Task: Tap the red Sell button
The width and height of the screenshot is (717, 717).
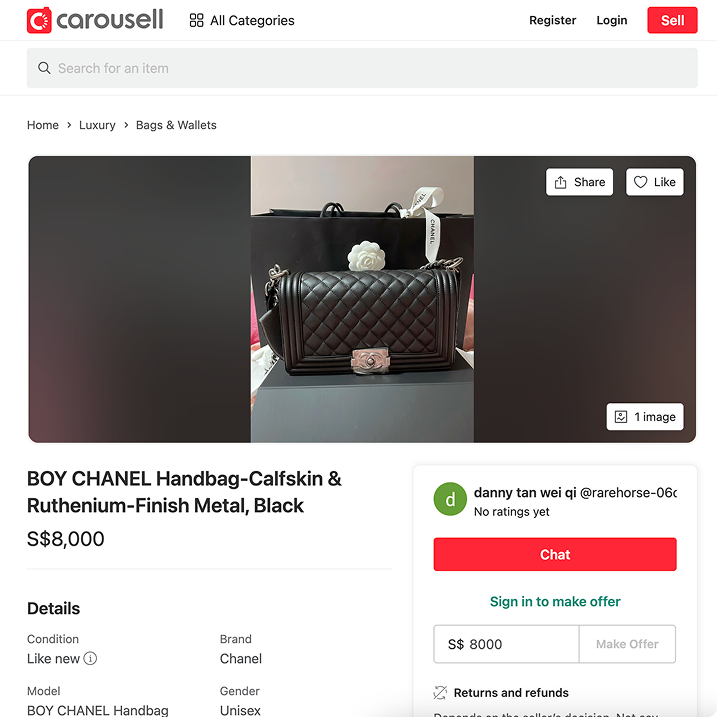Action: 672,20
